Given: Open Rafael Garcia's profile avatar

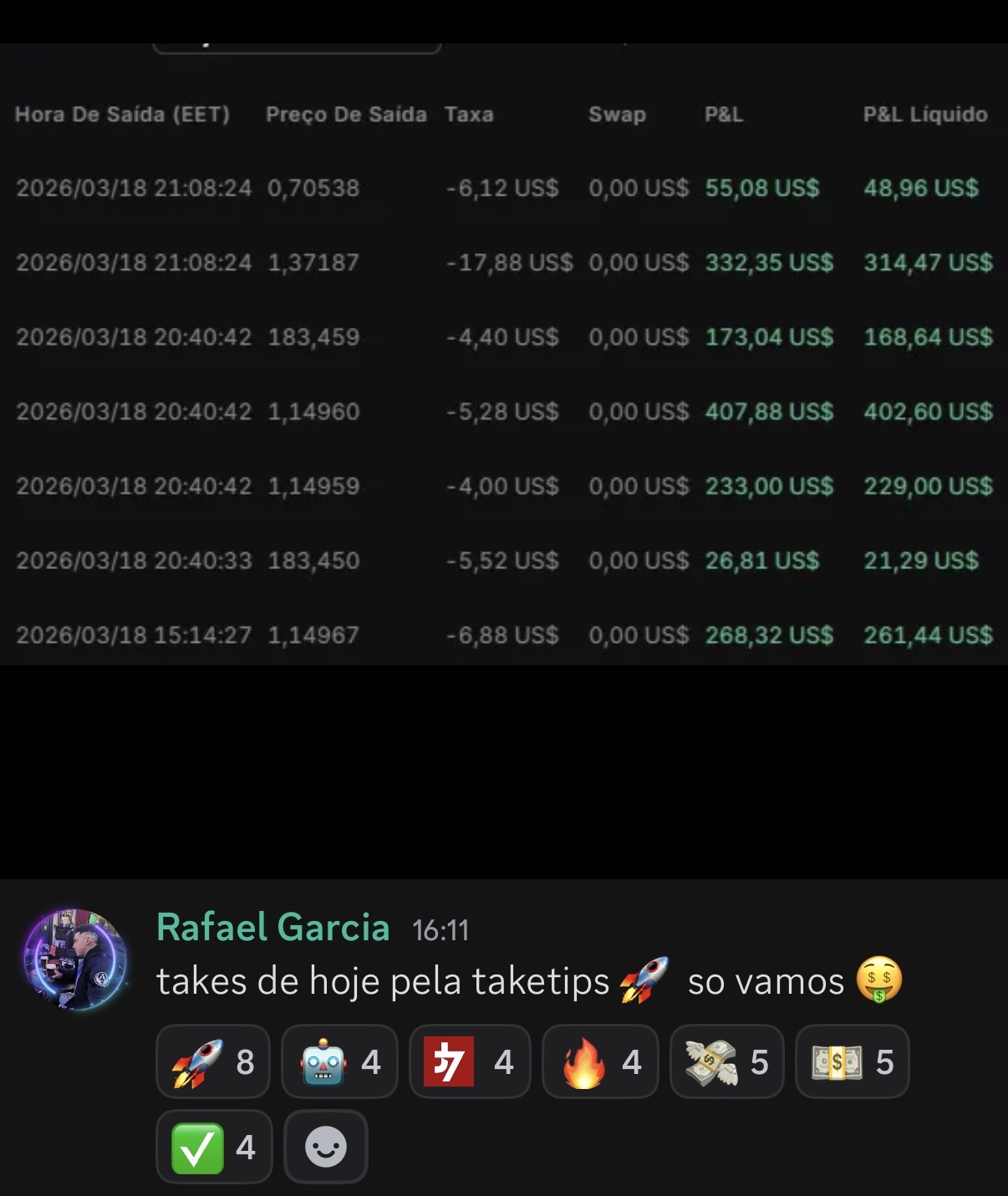Looking at the screenshot, I should coord(76,959).
